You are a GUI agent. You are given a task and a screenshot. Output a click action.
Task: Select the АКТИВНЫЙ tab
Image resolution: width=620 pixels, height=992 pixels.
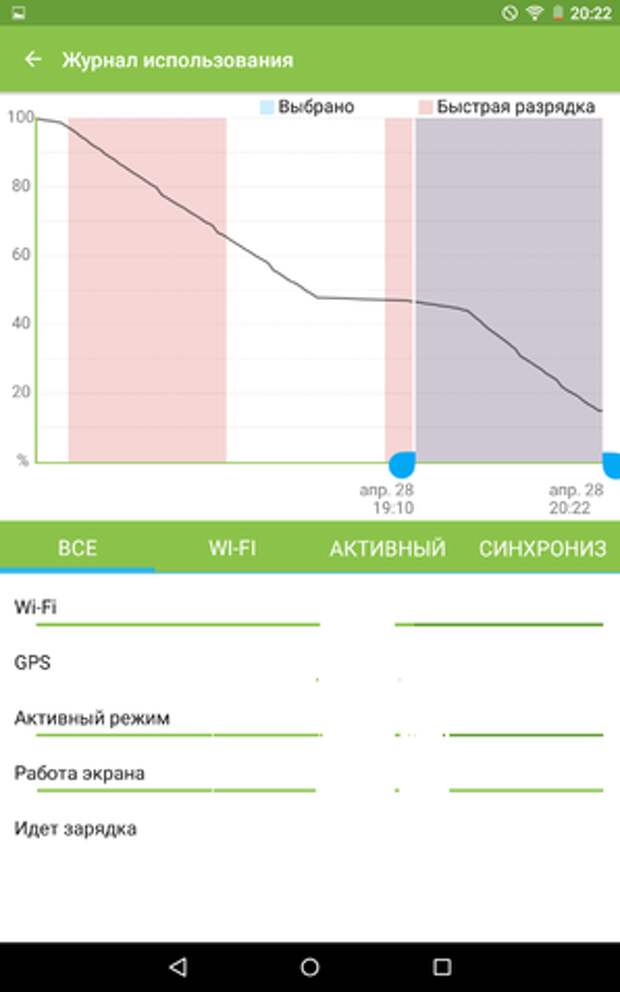(x=387, y=548)
